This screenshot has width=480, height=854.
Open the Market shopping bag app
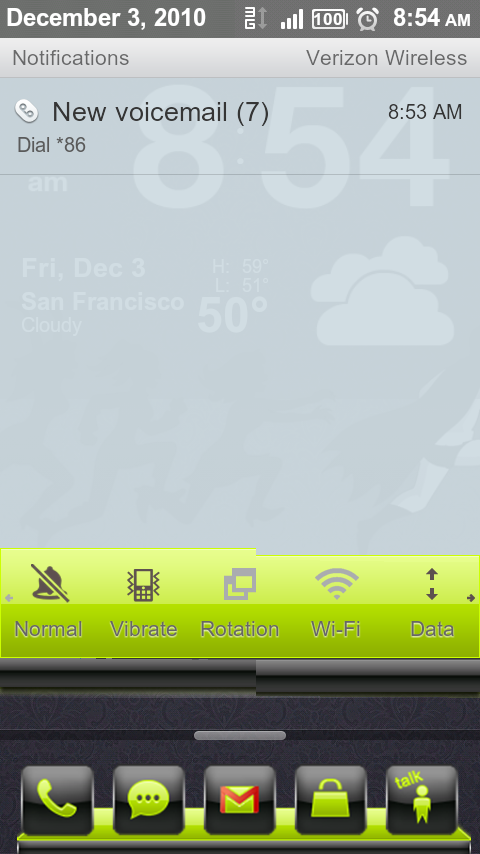330,800
